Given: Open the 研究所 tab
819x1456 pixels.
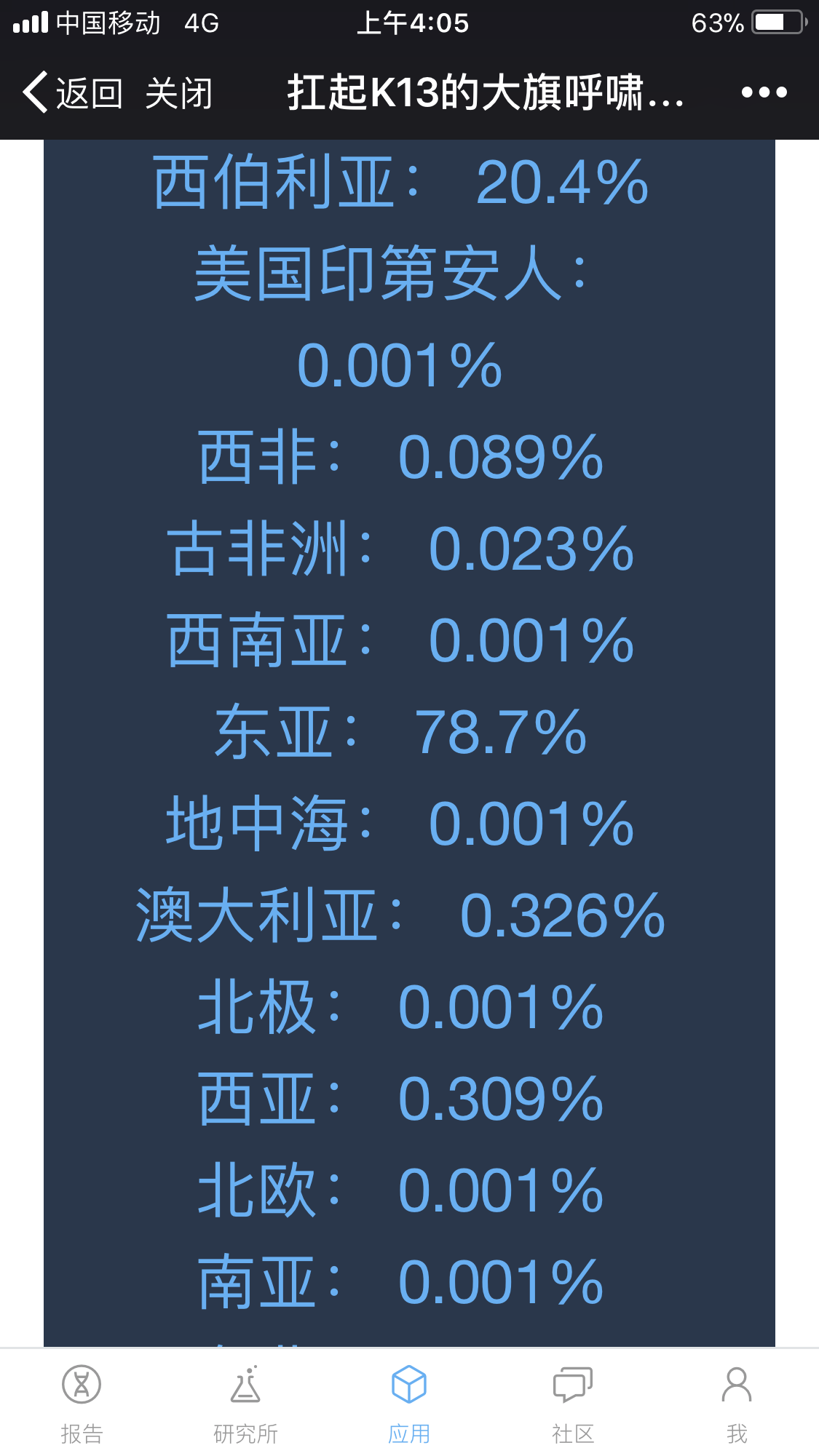Looking at the screenshot, I should point(245,1404).
